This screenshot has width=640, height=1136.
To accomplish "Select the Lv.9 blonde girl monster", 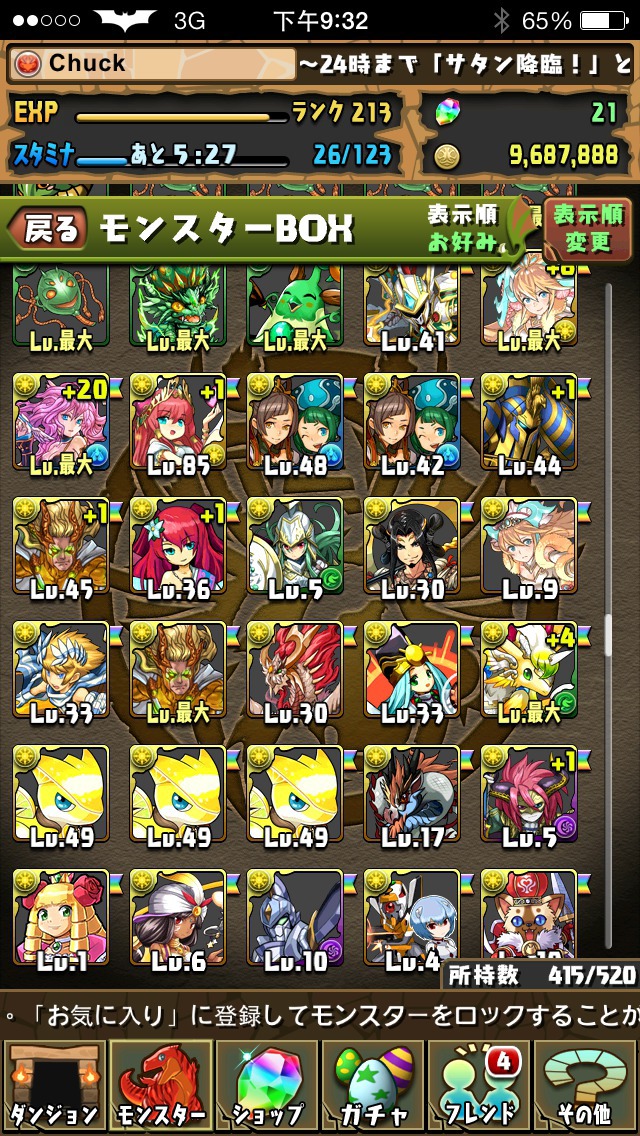I will [x=529, y=549].
